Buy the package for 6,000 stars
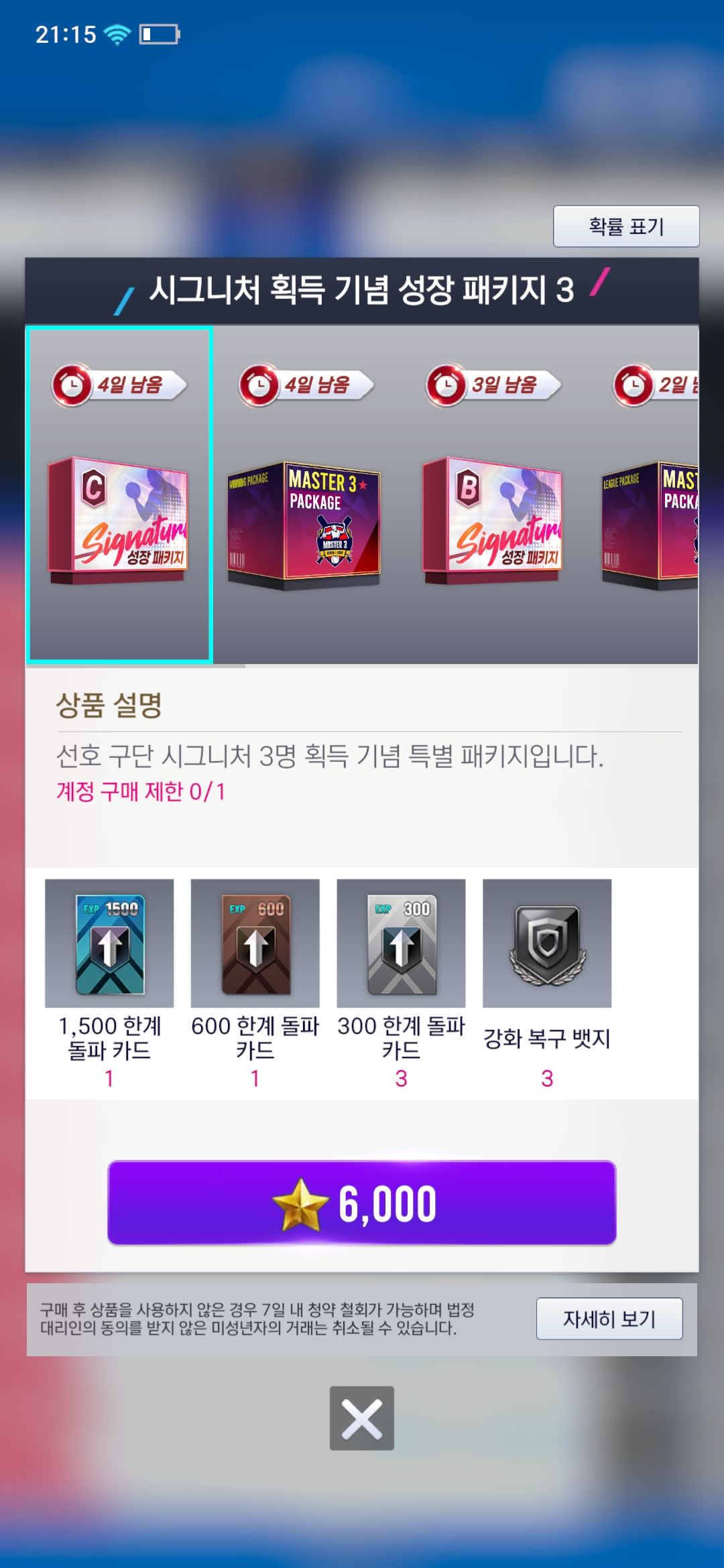The image size is (724, 1568). tap(362, 1203)
